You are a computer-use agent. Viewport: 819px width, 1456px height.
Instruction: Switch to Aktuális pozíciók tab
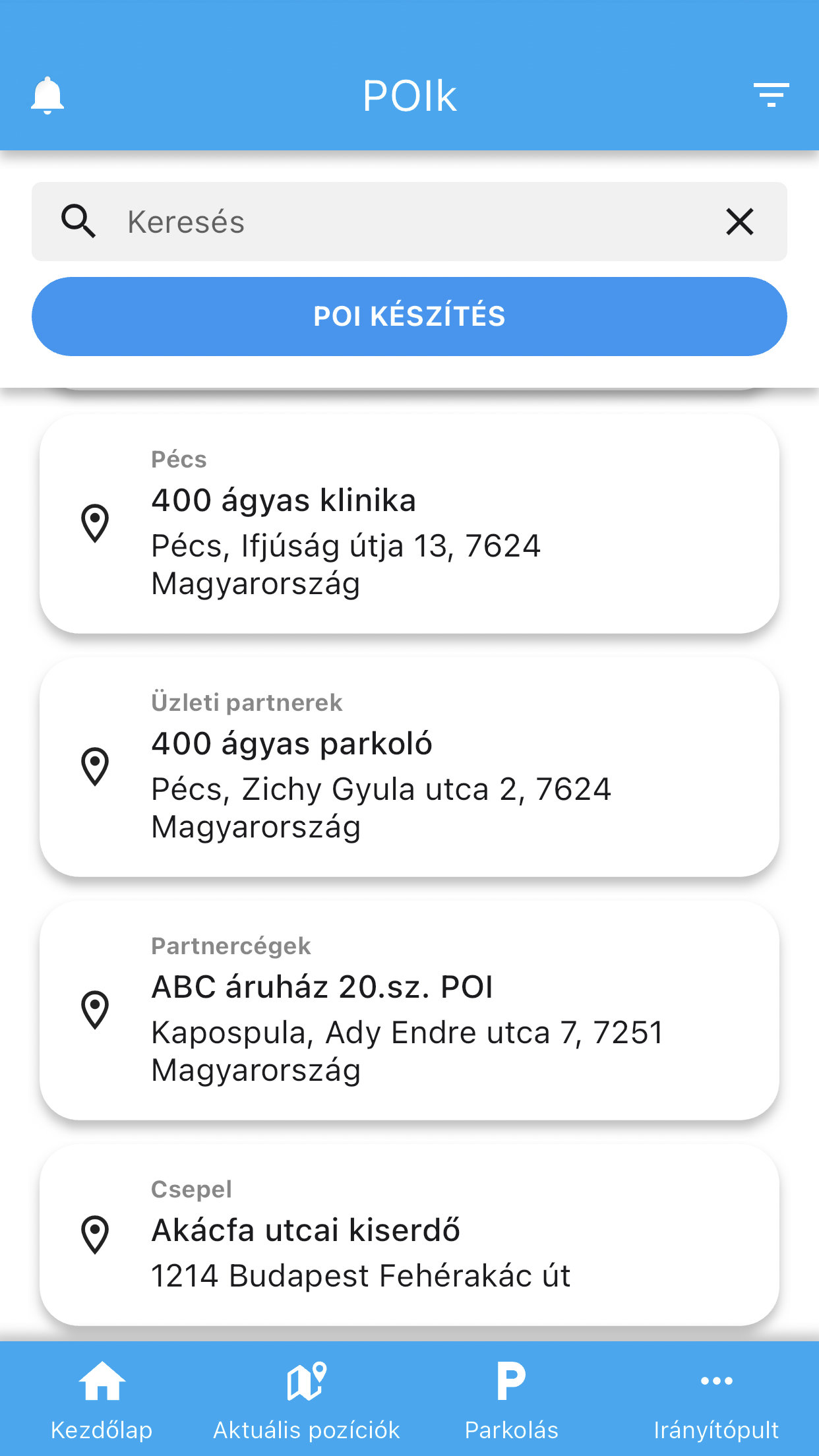point(307,1399)
